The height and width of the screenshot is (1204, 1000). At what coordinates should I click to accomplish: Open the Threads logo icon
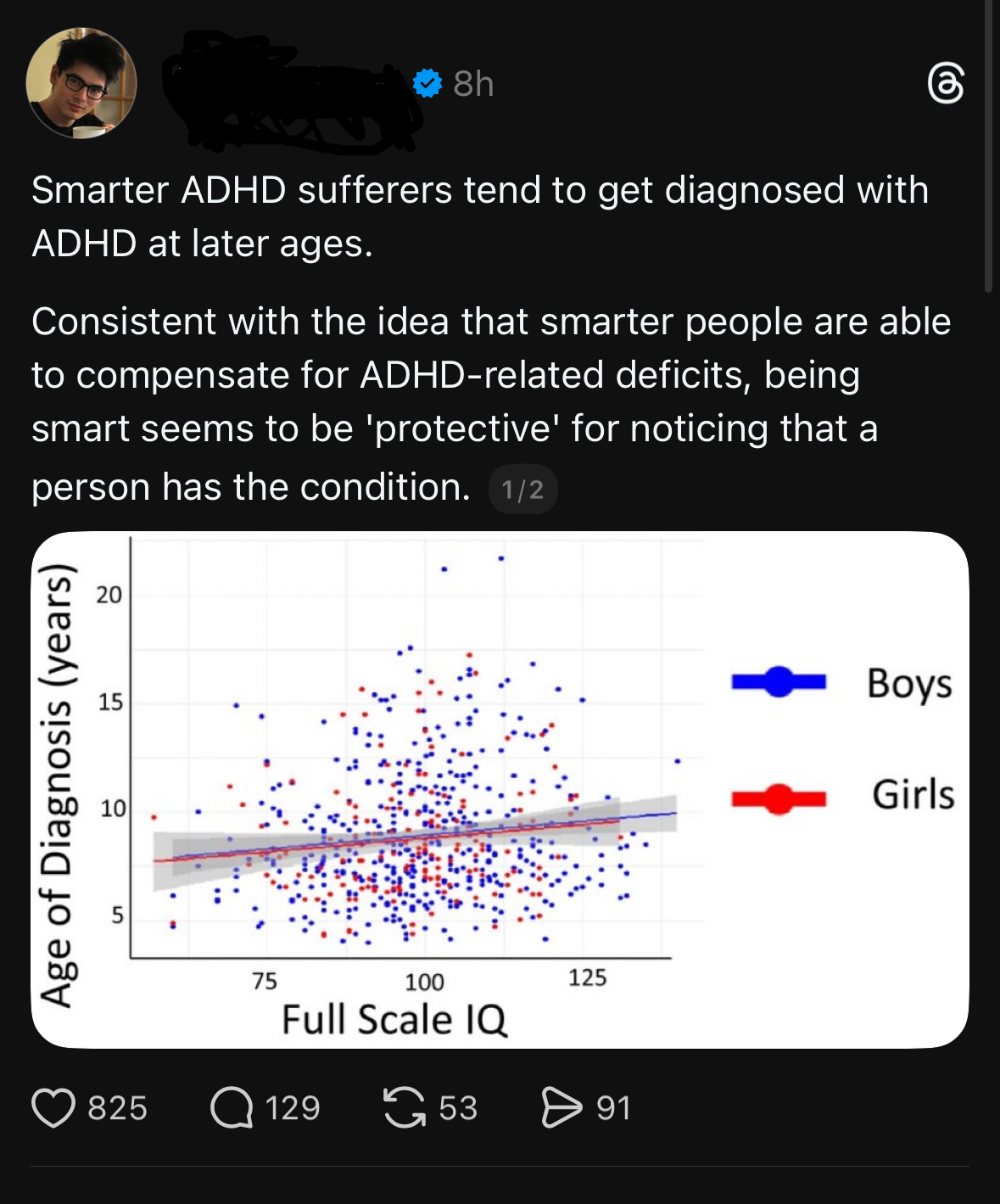946,84
